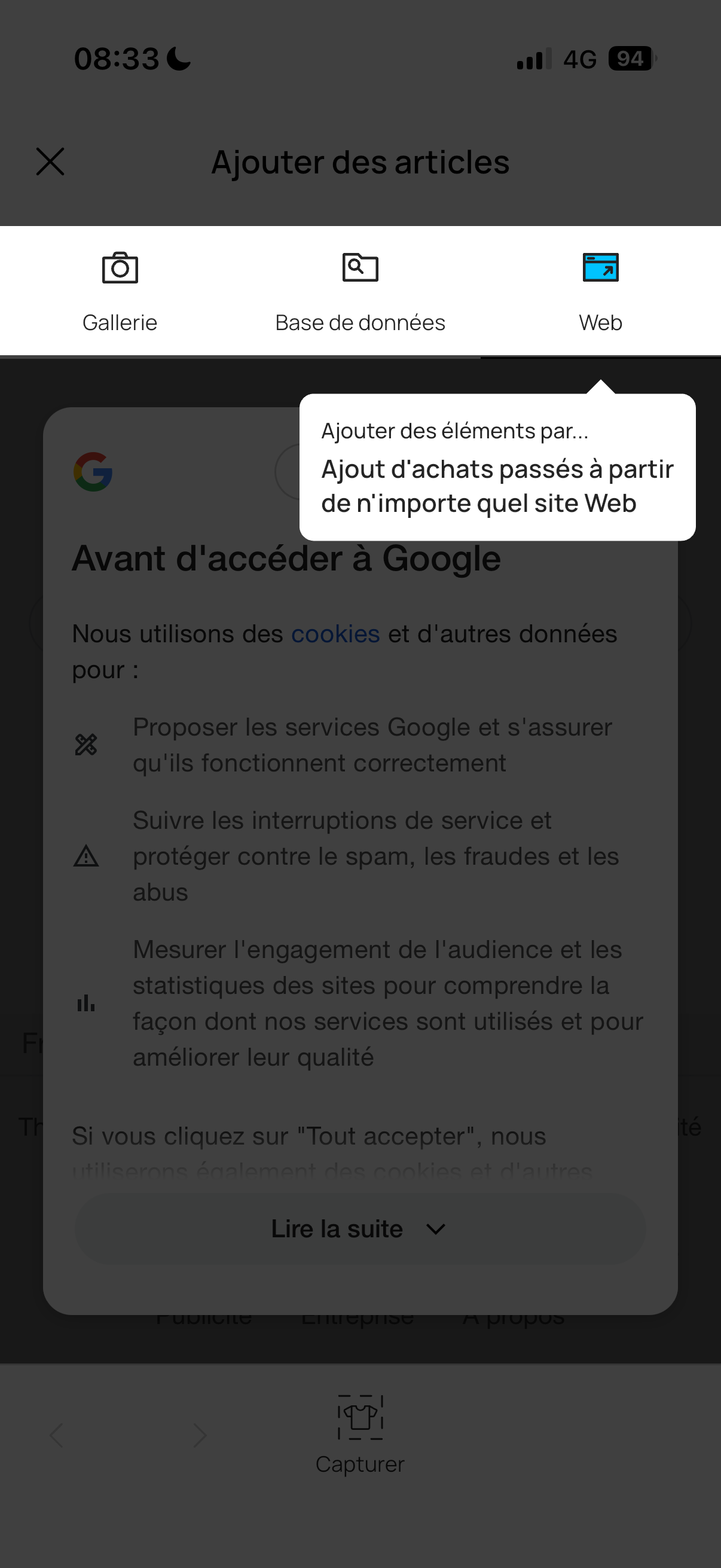Screen dimensions: 721x1568
Task: Close the Ajouter des articles screen
Action: [50, 162]
